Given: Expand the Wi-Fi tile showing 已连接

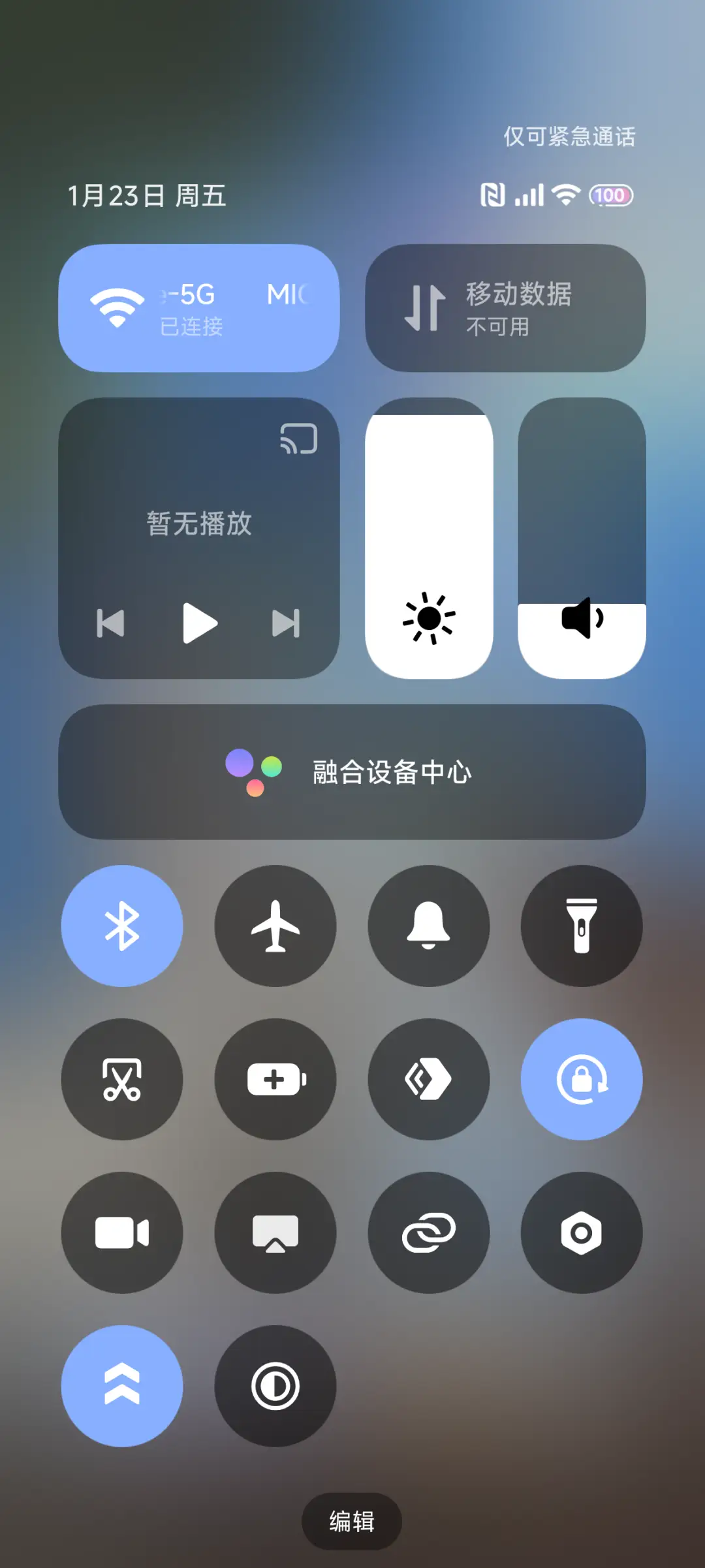Looking at the screenshot, I should coord(199,307).
